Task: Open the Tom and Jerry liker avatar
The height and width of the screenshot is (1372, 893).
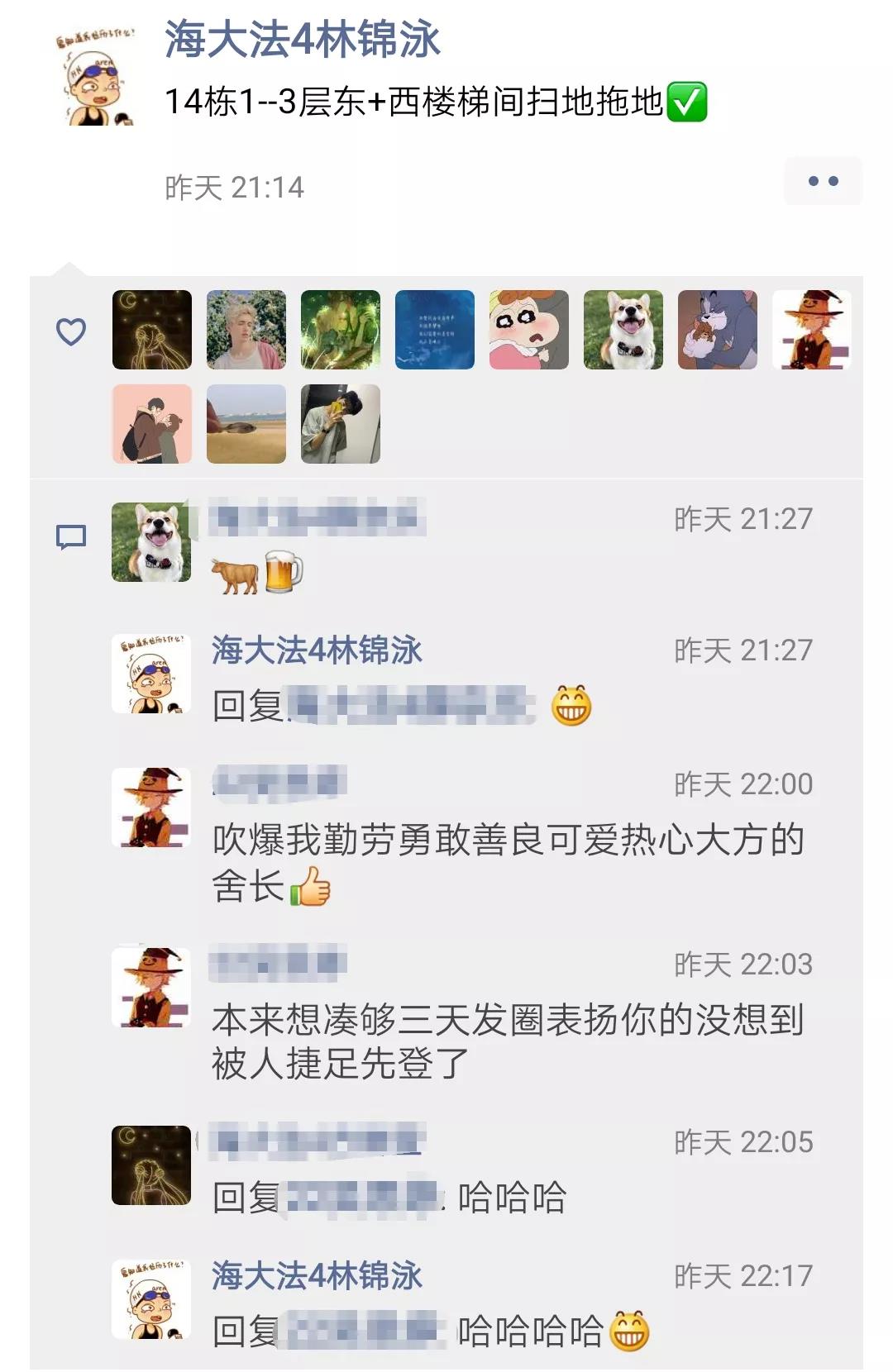Action: pos(717,329)
